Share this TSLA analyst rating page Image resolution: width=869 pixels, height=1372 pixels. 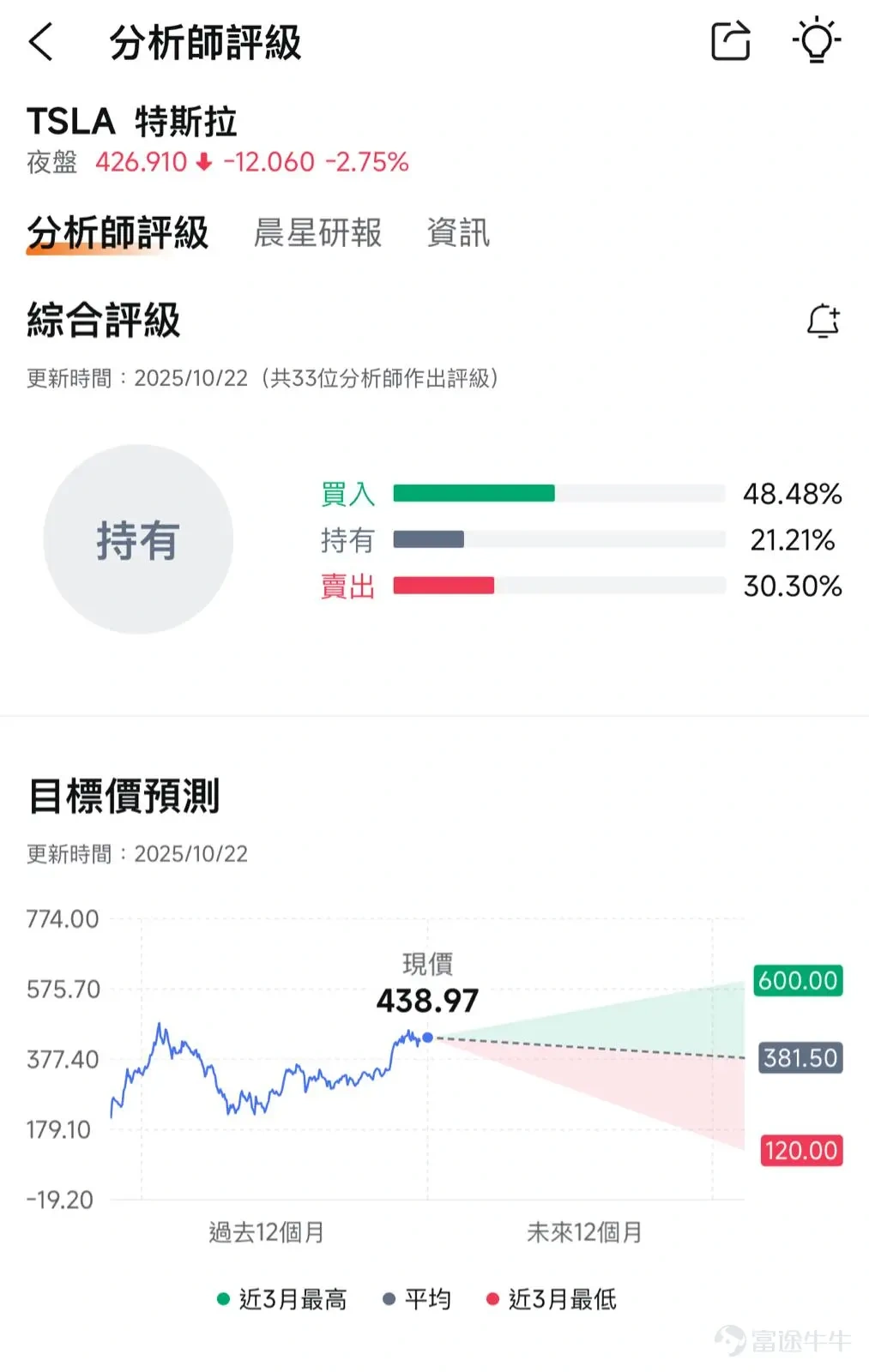(731, 41)
